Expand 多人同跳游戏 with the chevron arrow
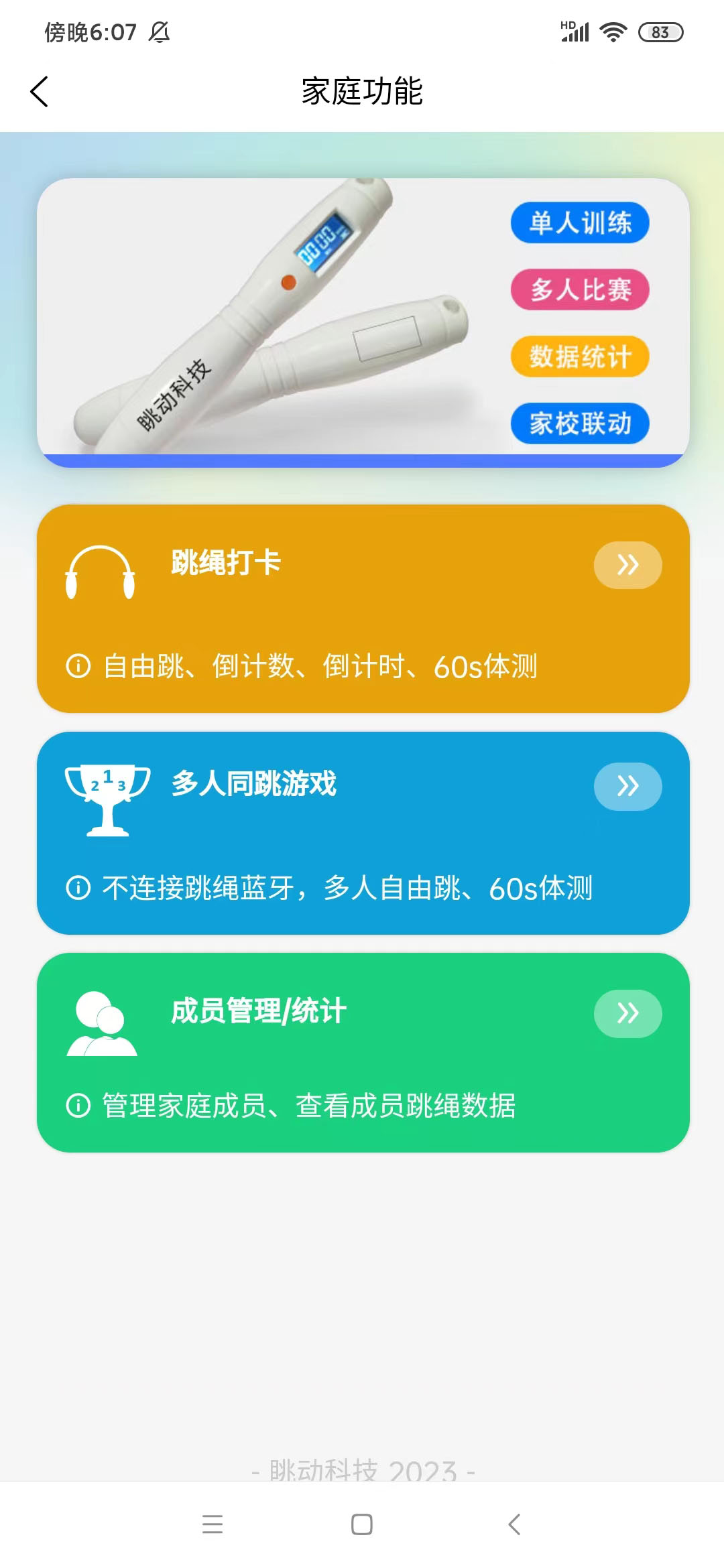Screen dimensions: 724x1568 pyautogui.click(x=627, y=786)
